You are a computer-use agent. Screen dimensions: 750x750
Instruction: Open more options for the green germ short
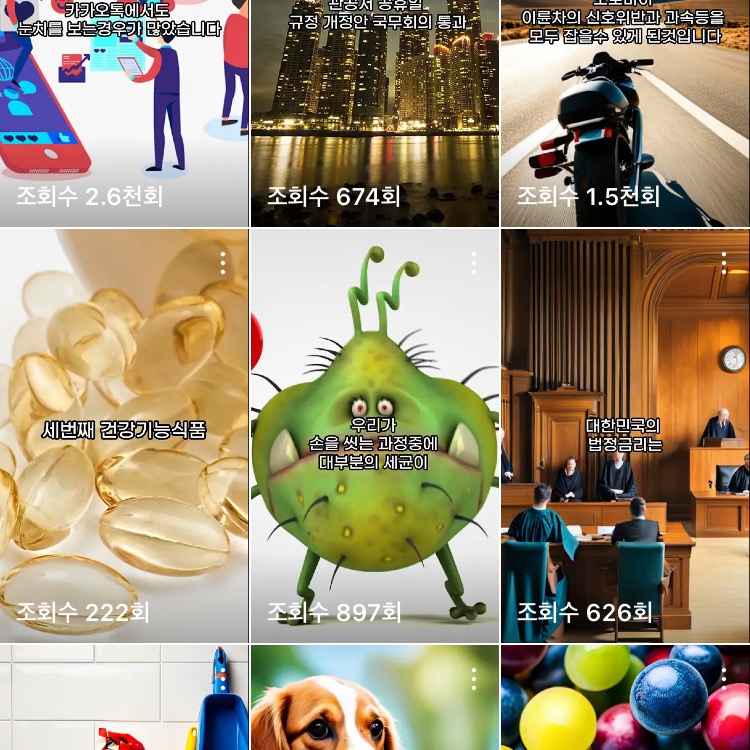[473, 263]
